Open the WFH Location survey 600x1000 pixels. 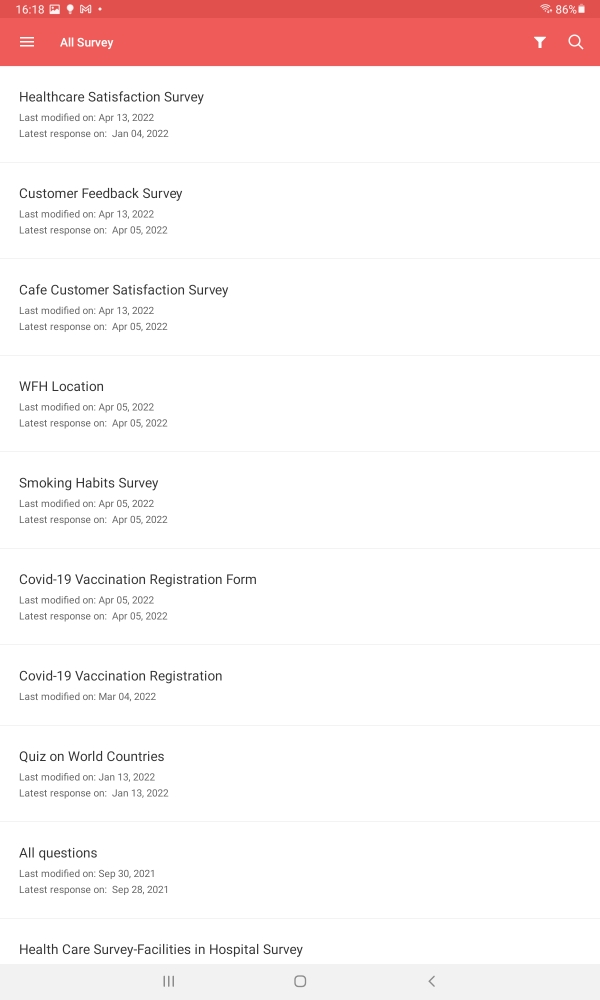point(300,404)
